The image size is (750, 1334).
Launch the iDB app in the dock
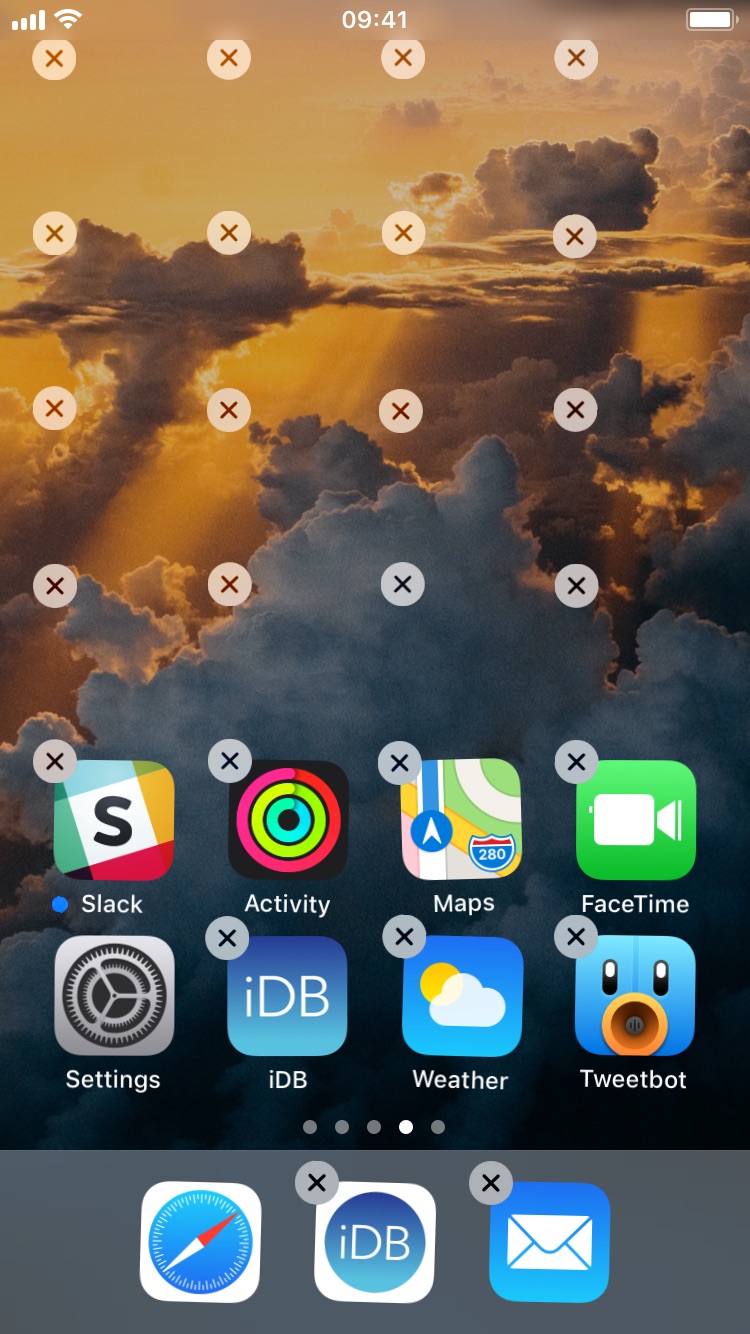[374, 1241]
